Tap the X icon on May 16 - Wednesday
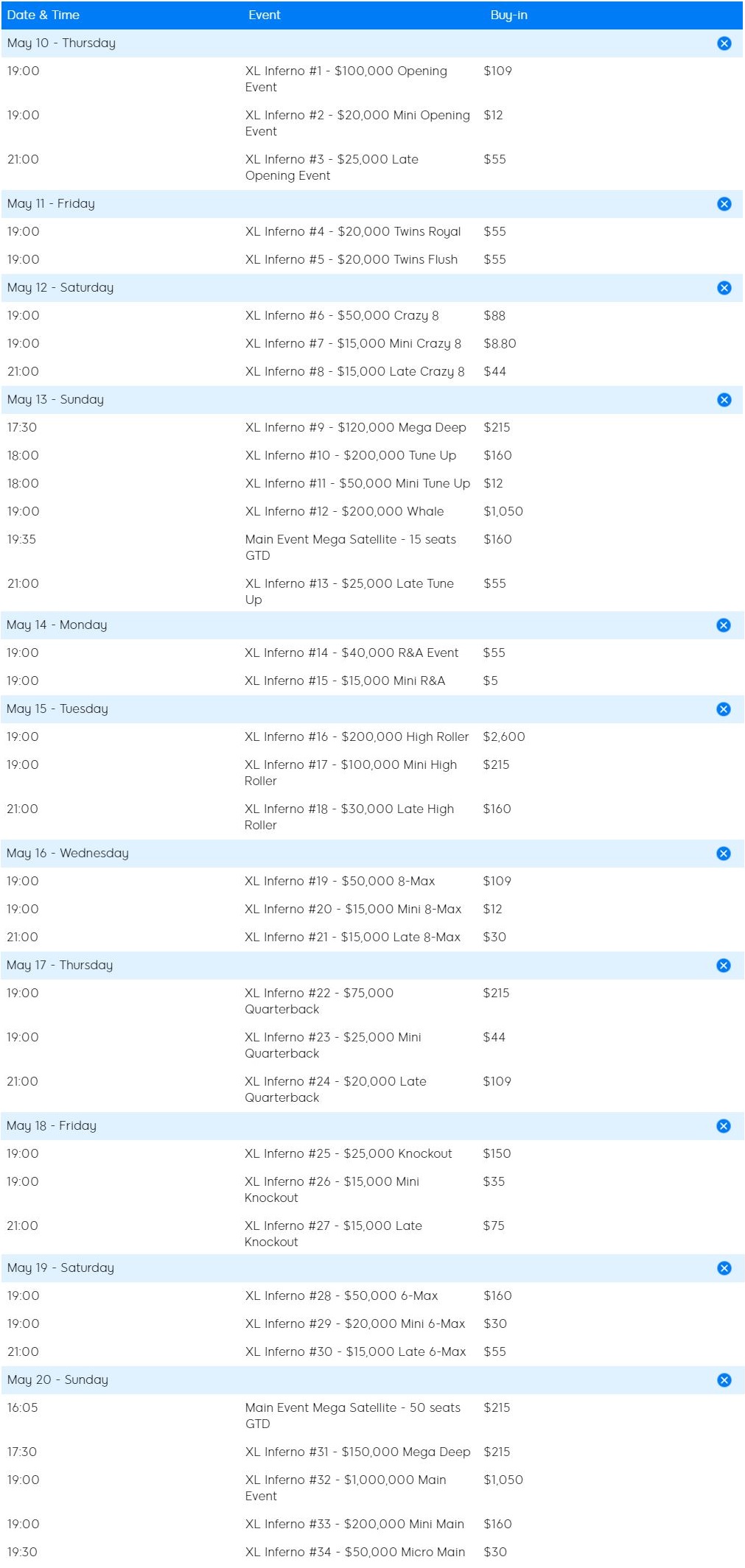The image size is (745, 1568). 724,854
